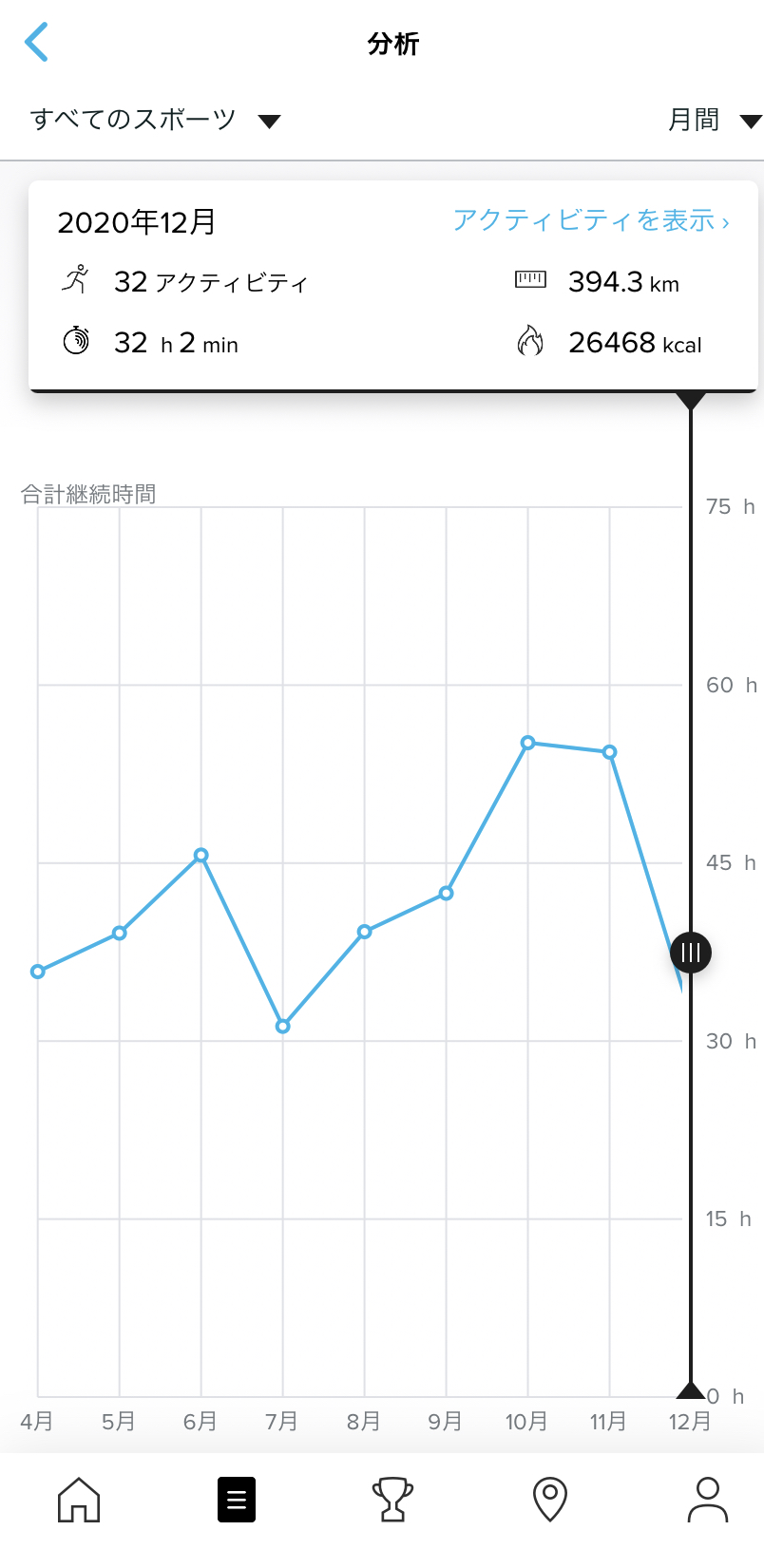Tap the アクティビティを表示 link

point(590,221)
